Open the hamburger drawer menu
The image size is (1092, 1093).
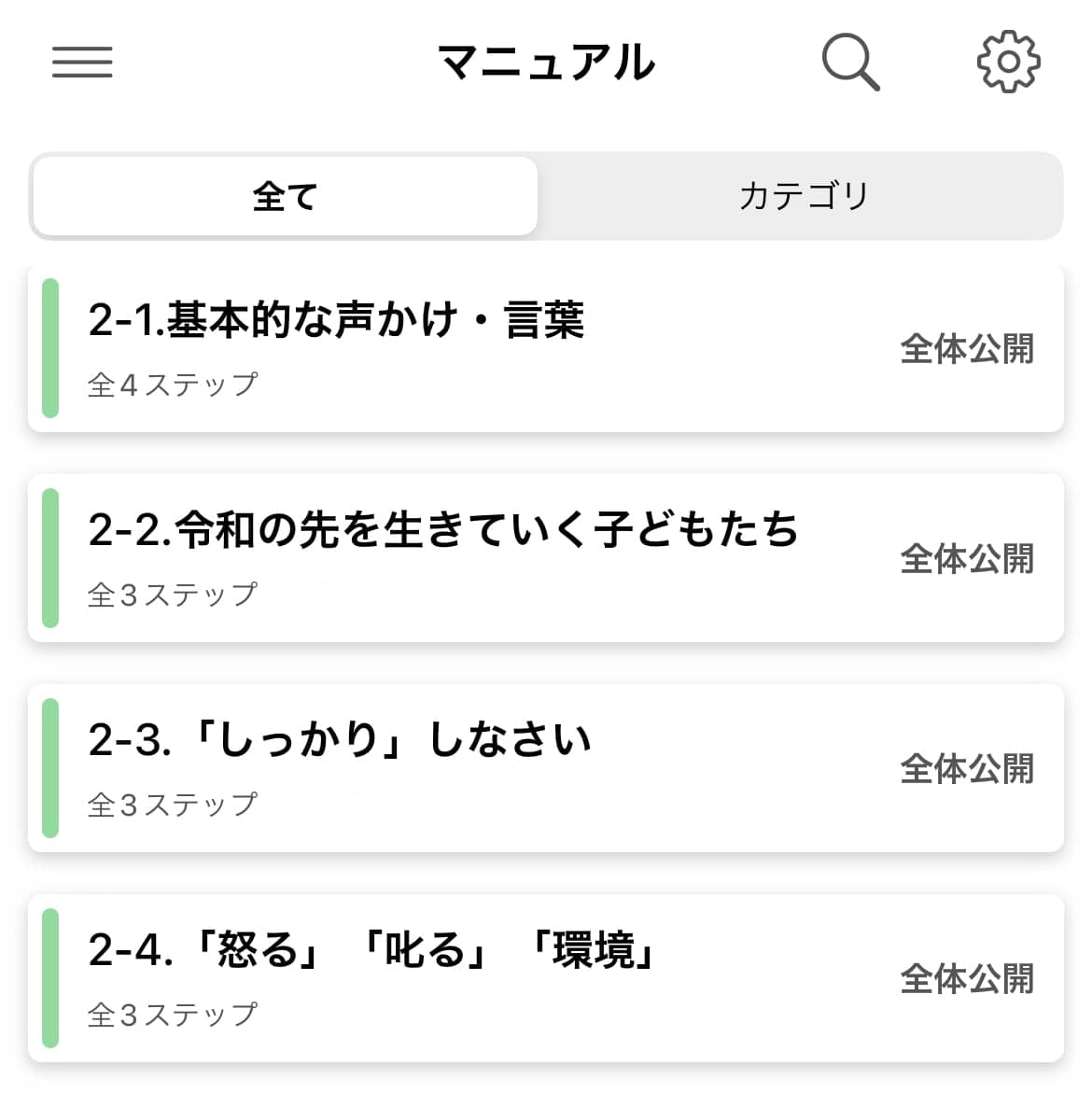tap(82, 63)
